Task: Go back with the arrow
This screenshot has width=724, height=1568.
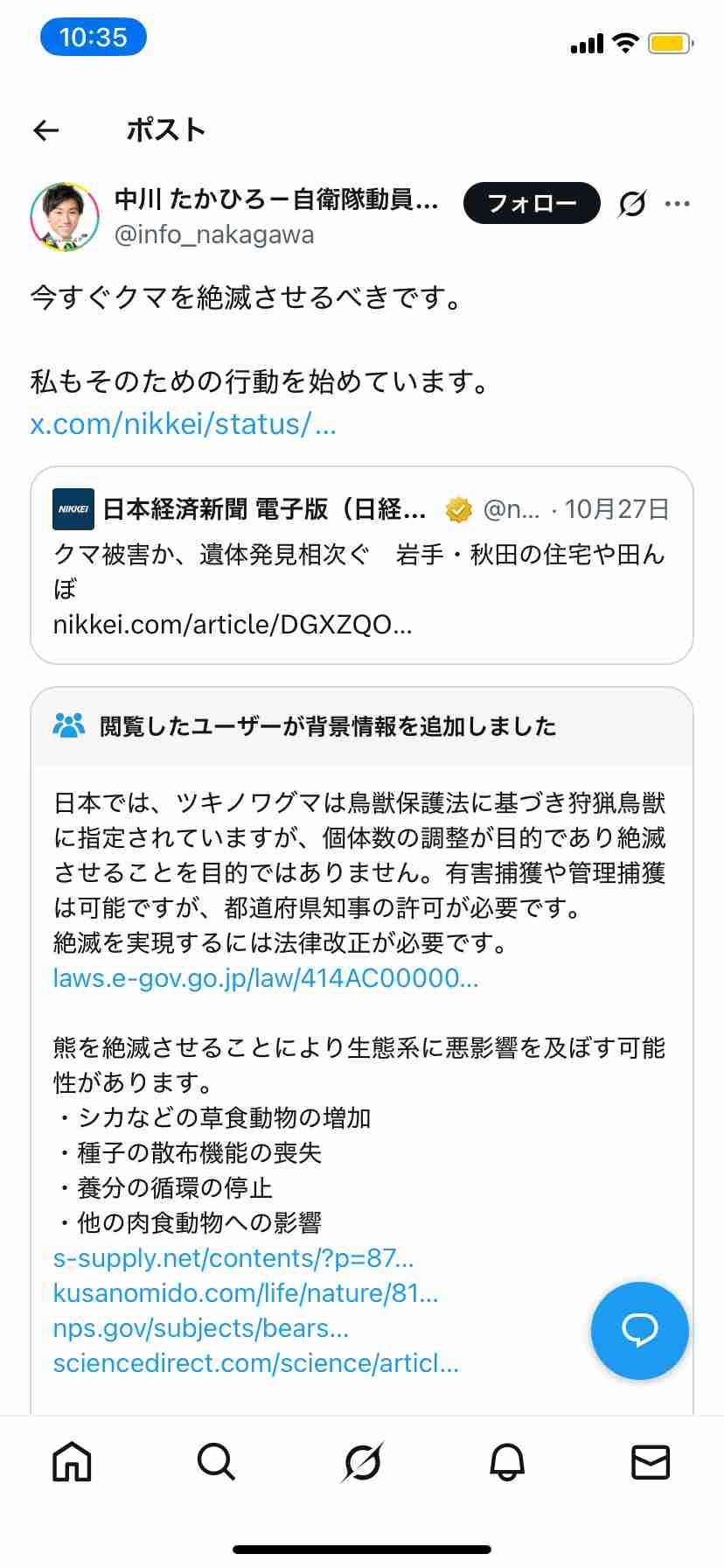Action: [46, 130]
